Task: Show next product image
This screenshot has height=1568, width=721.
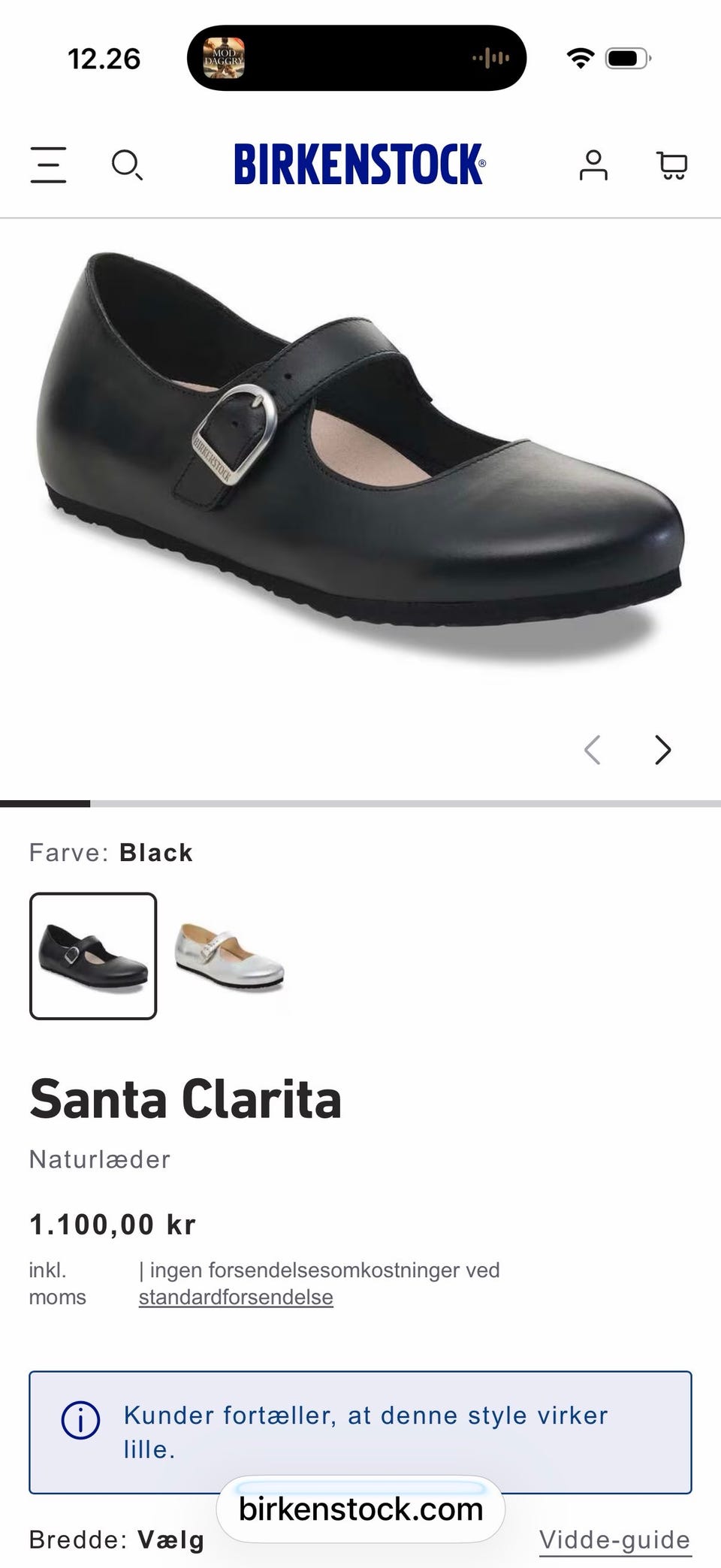Action: tap(662, 749)
